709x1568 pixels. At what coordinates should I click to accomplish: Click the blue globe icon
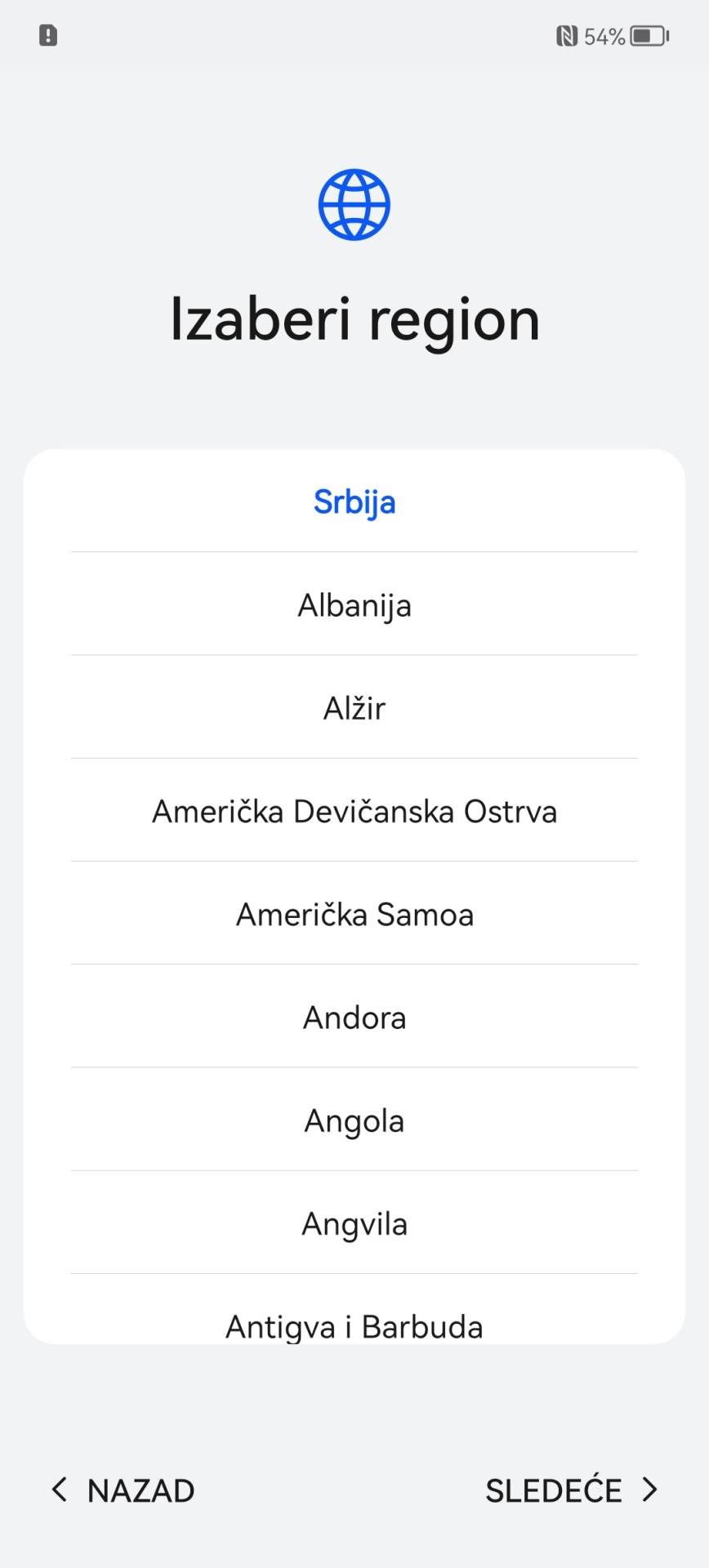(x=354, y=203)
